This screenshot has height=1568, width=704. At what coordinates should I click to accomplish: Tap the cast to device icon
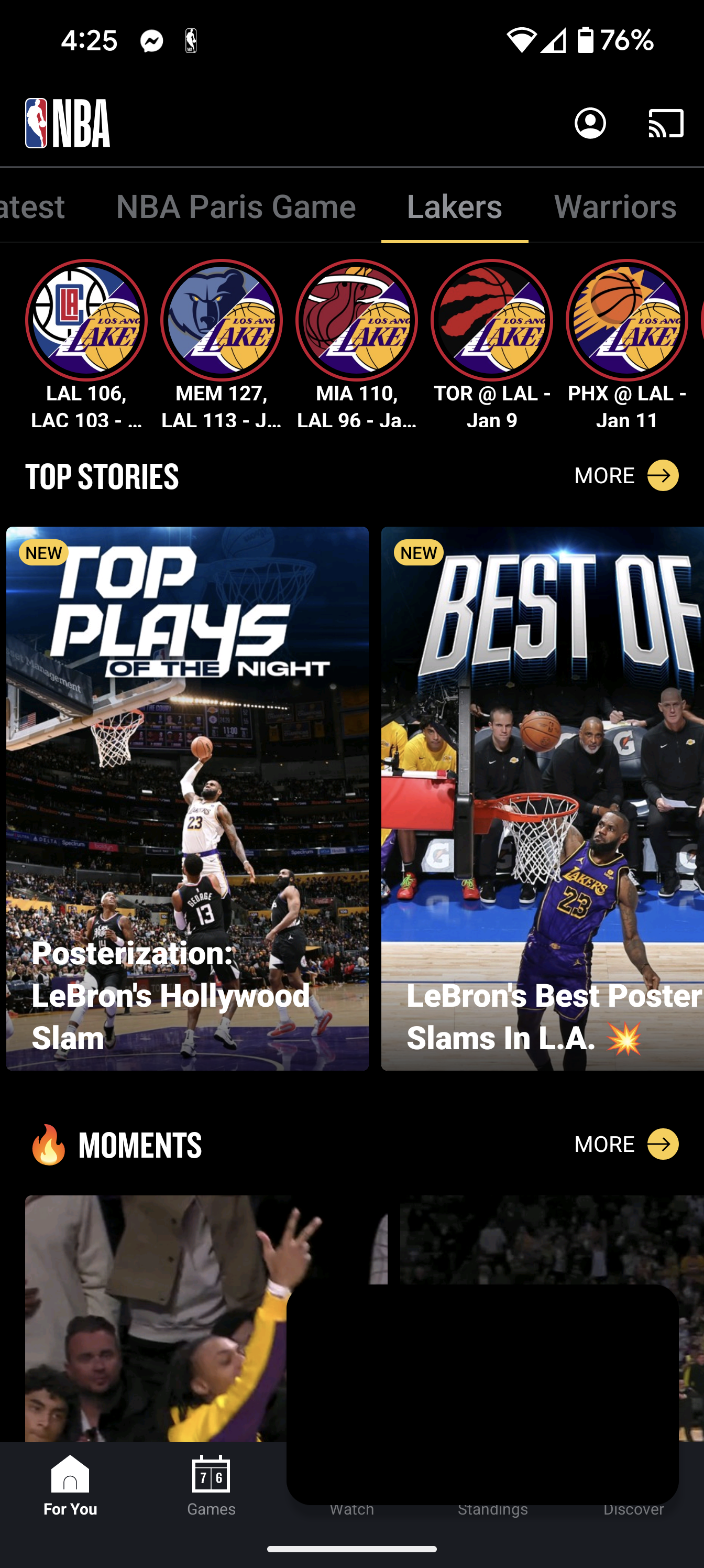tap(666, 124)
